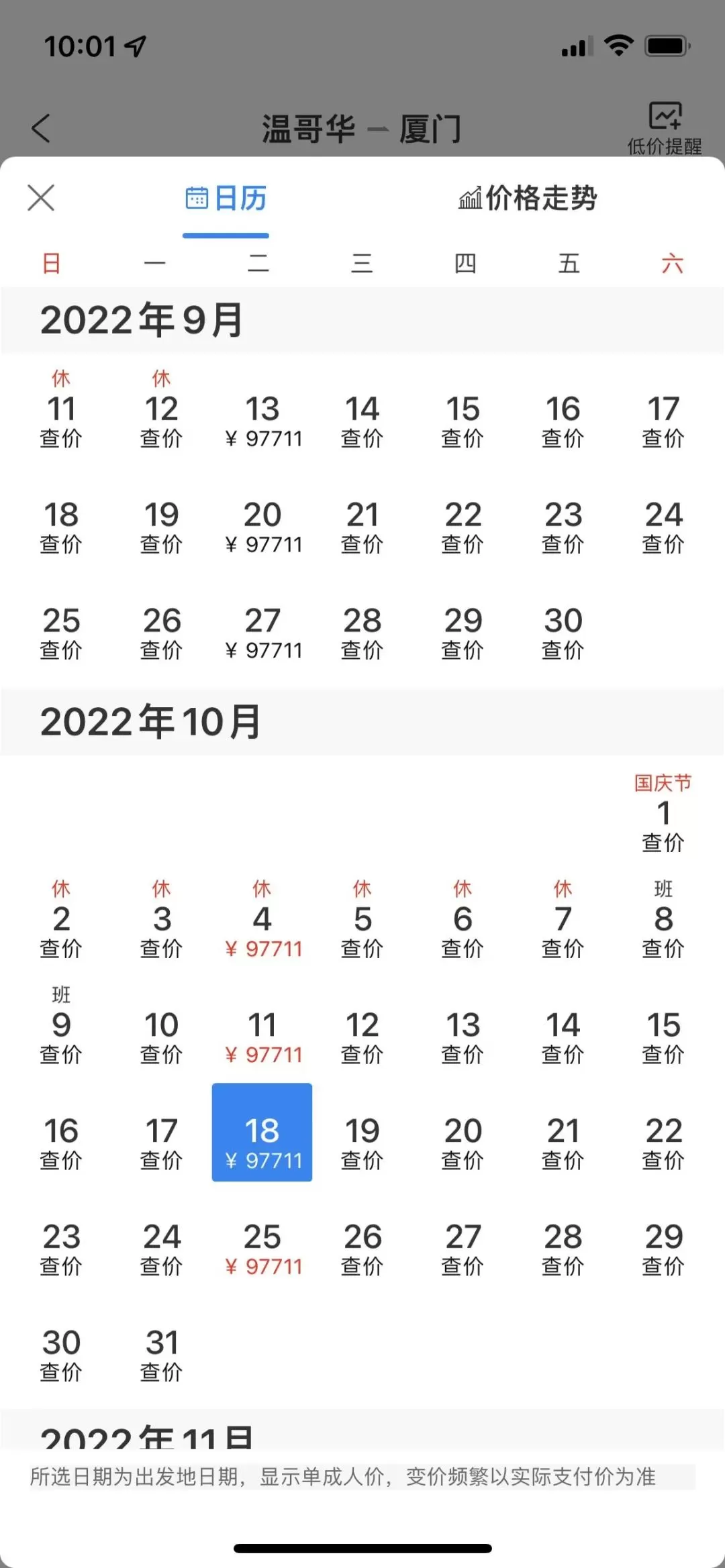Tap the highlighted October 18 date

coord(262,1133)
